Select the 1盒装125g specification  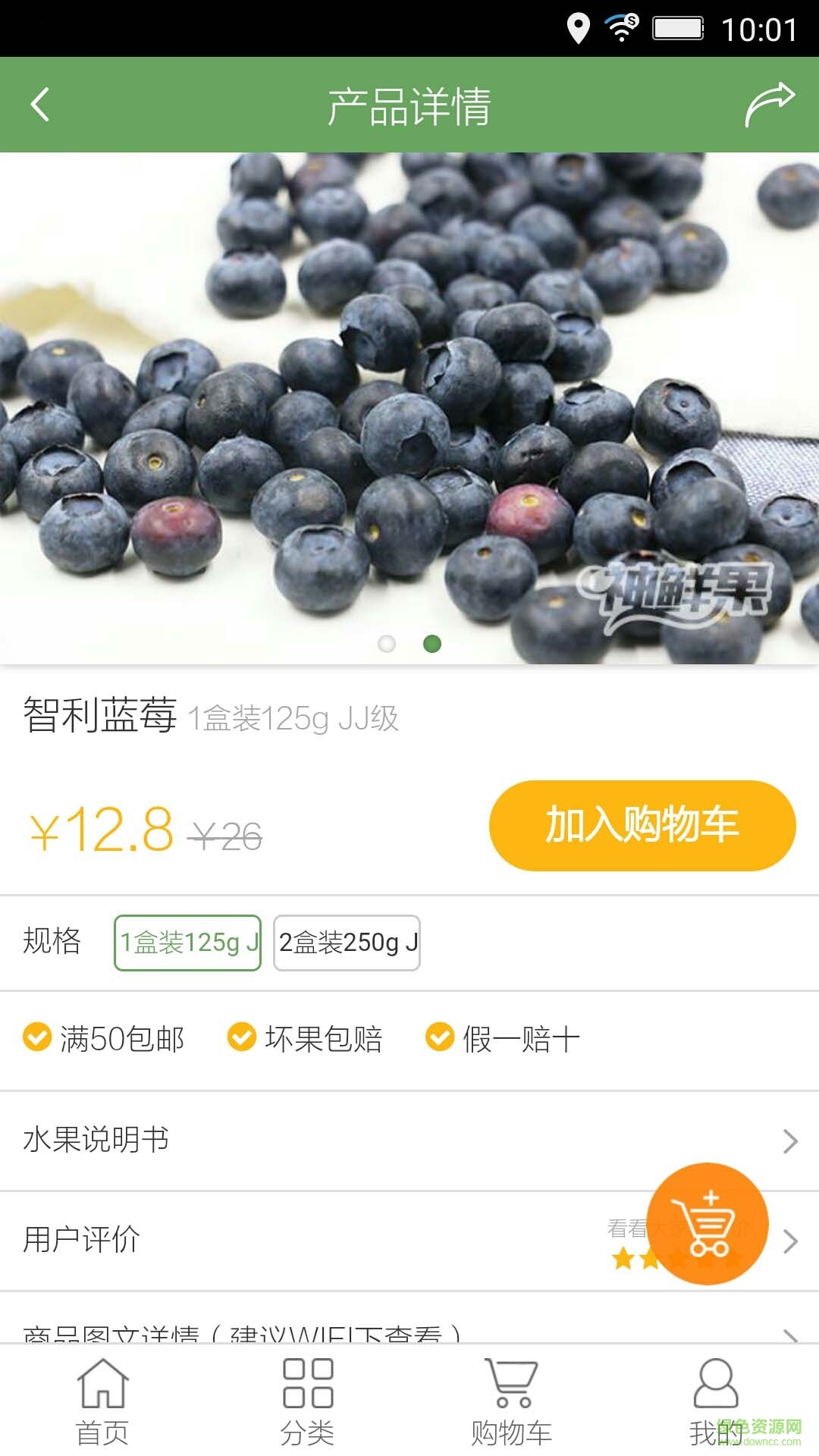[x=187, y=943]
